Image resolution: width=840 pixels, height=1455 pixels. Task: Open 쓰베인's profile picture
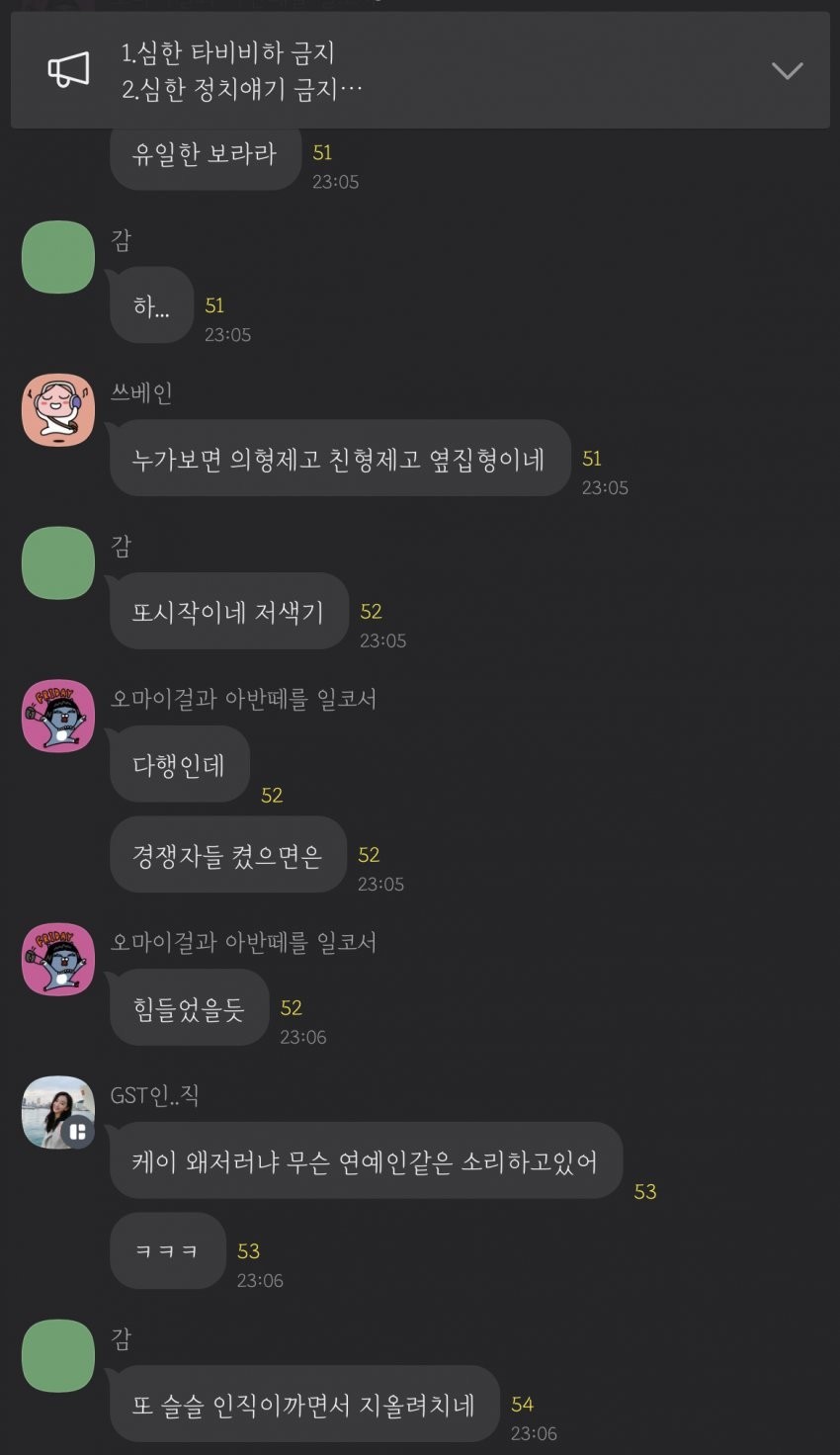coord(58,410)
